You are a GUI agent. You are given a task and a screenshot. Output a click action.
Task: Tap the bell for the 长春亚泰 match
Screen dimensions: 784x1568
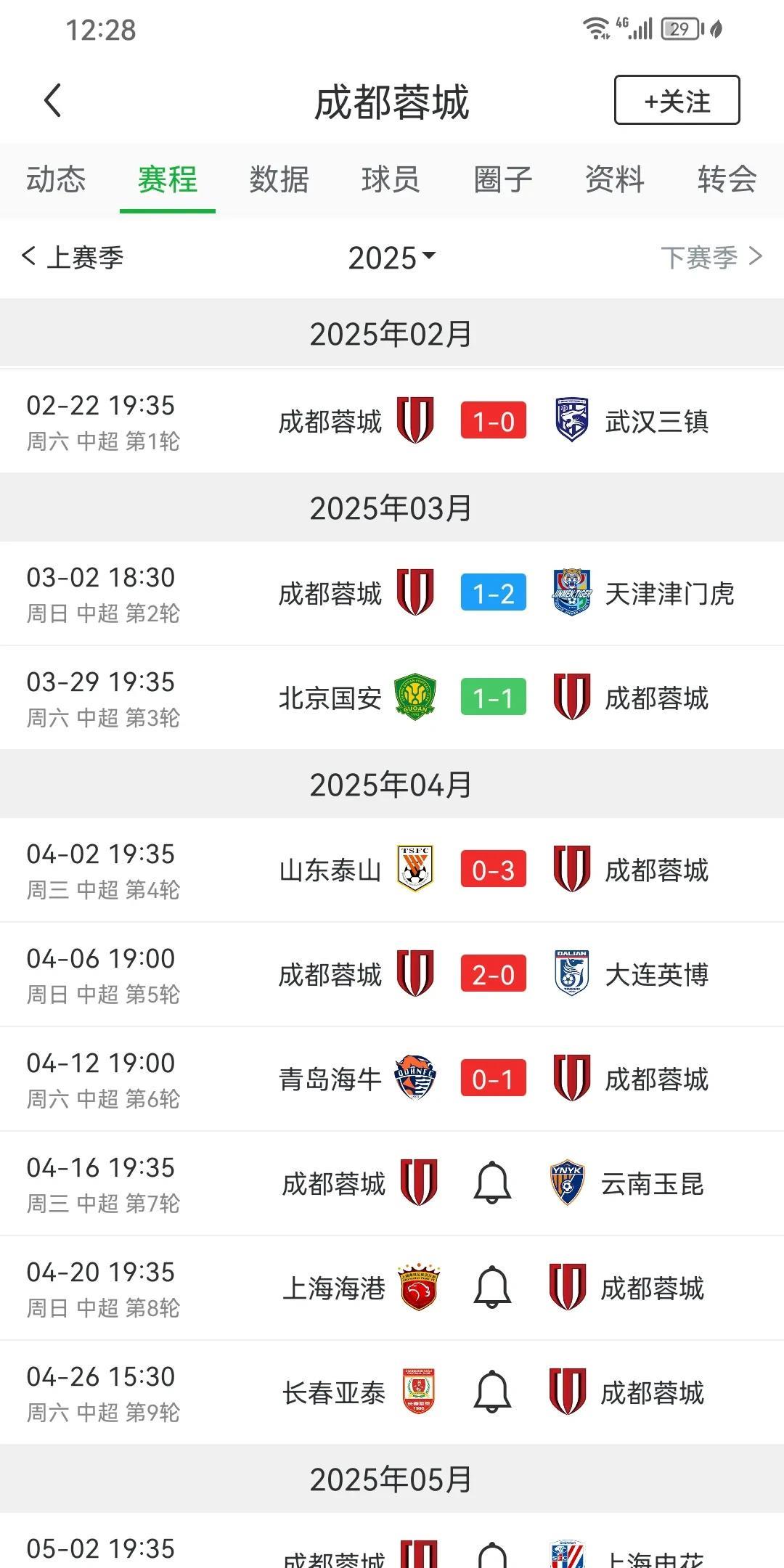coord(492,1392)
